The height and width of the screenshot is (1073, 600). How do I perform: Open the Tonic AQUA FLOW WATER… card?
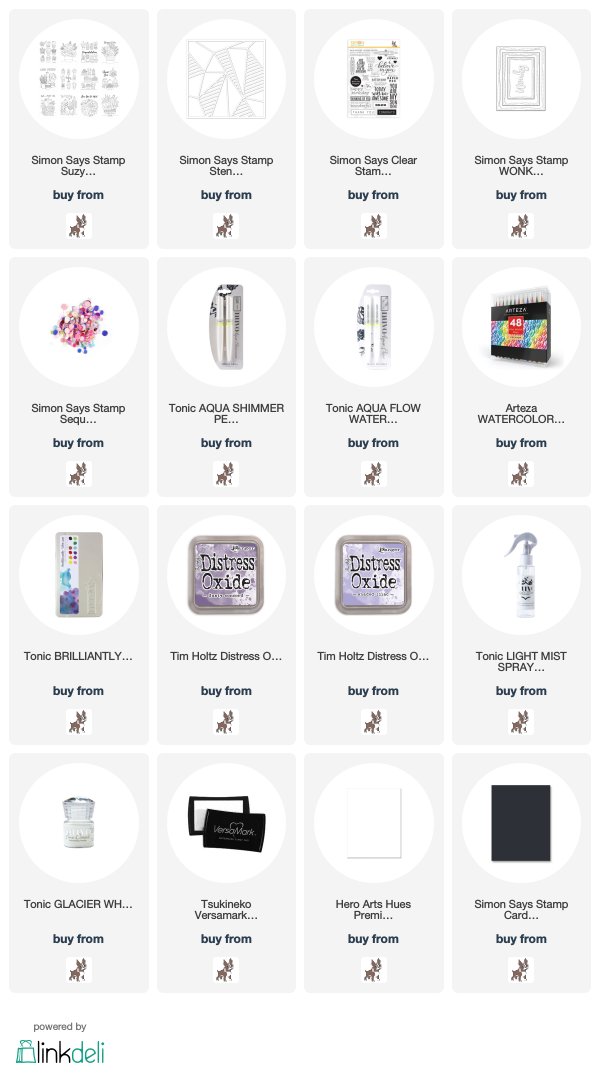[374, 377]
